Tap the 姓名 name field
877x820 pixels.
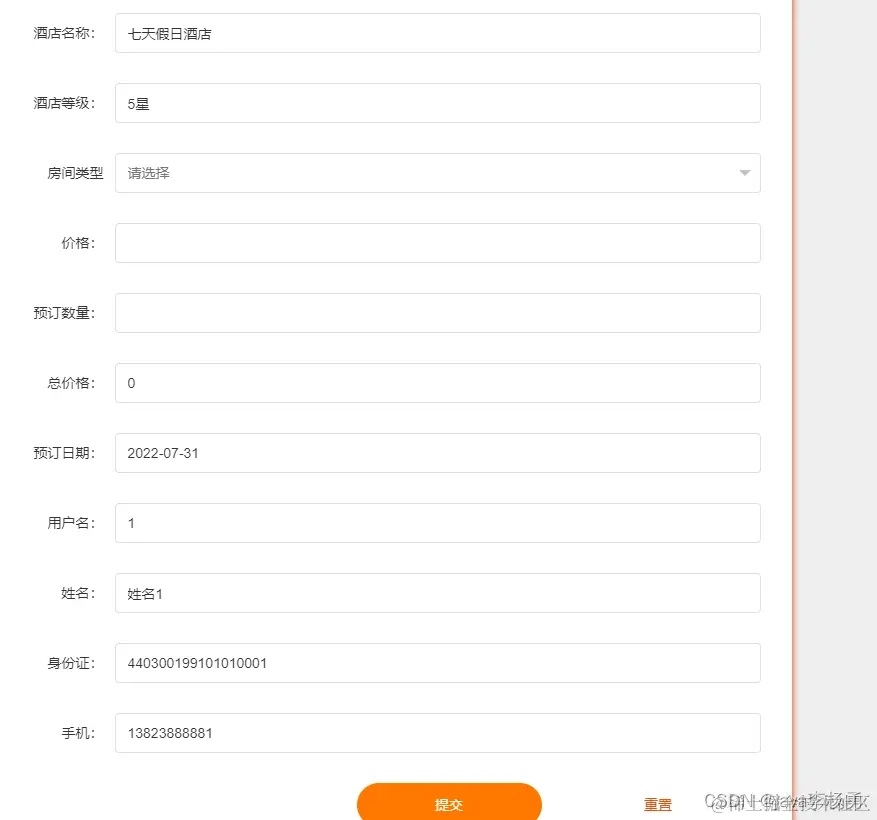click(x=437, y=593)
